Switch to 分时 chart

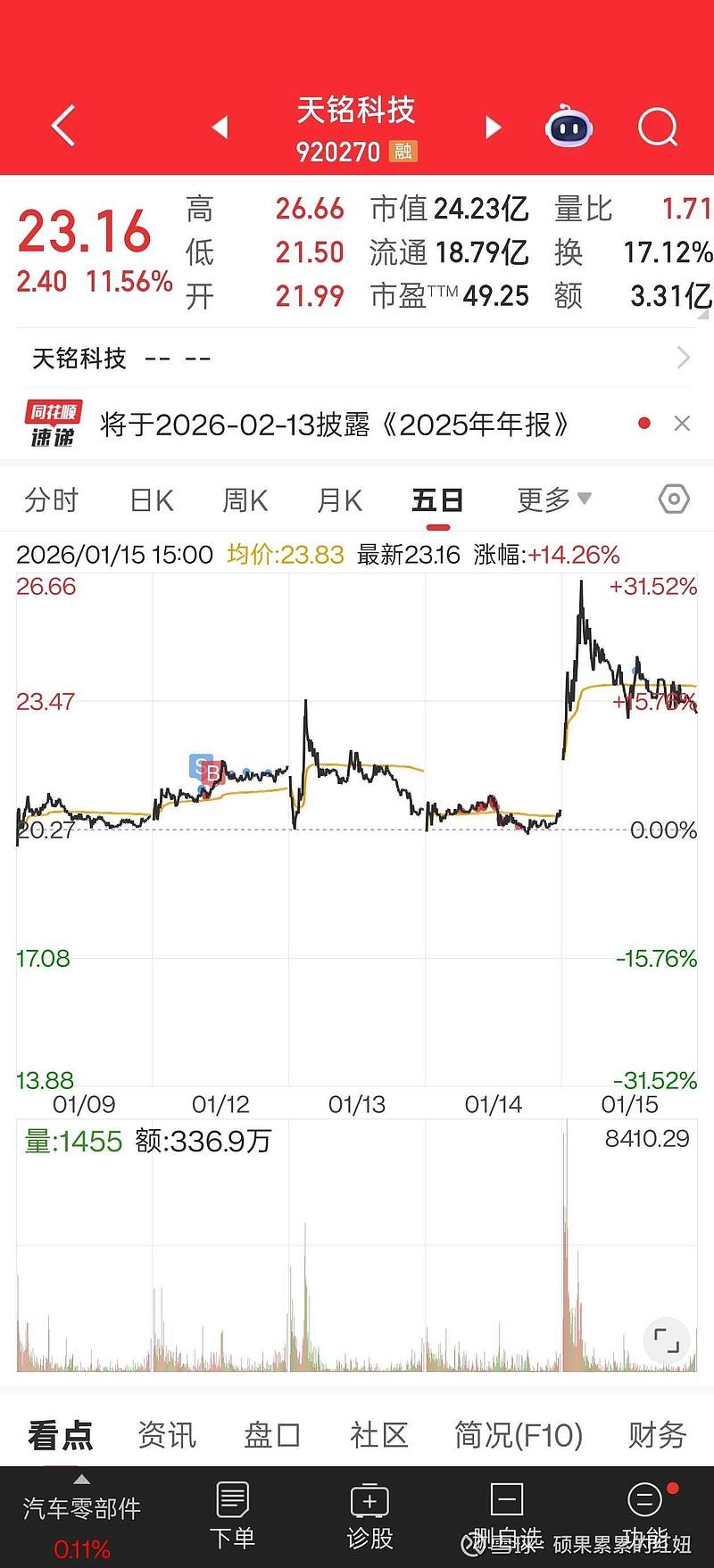(x=52, y=500)
